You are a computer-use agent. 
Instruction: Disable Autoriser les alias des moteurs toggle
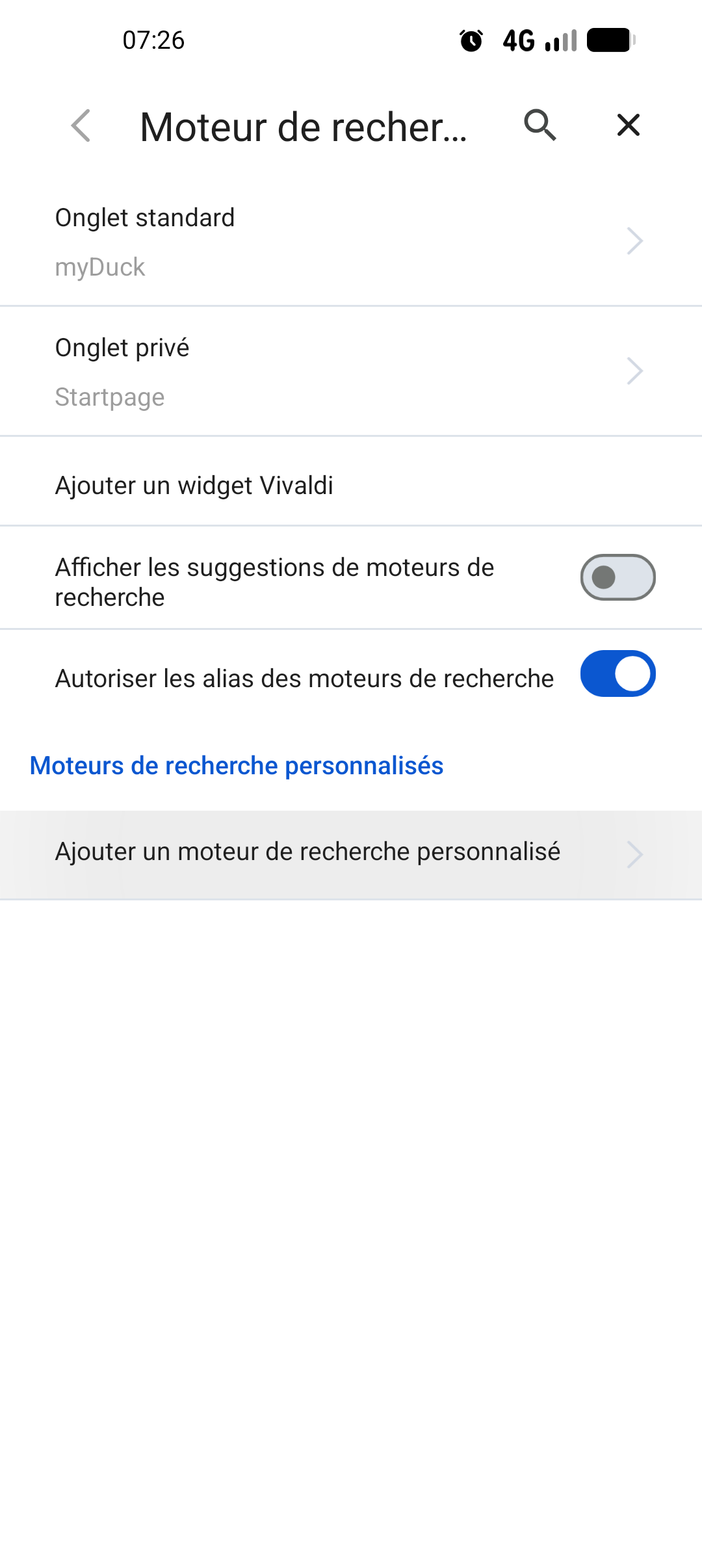[x=617, y=673]
